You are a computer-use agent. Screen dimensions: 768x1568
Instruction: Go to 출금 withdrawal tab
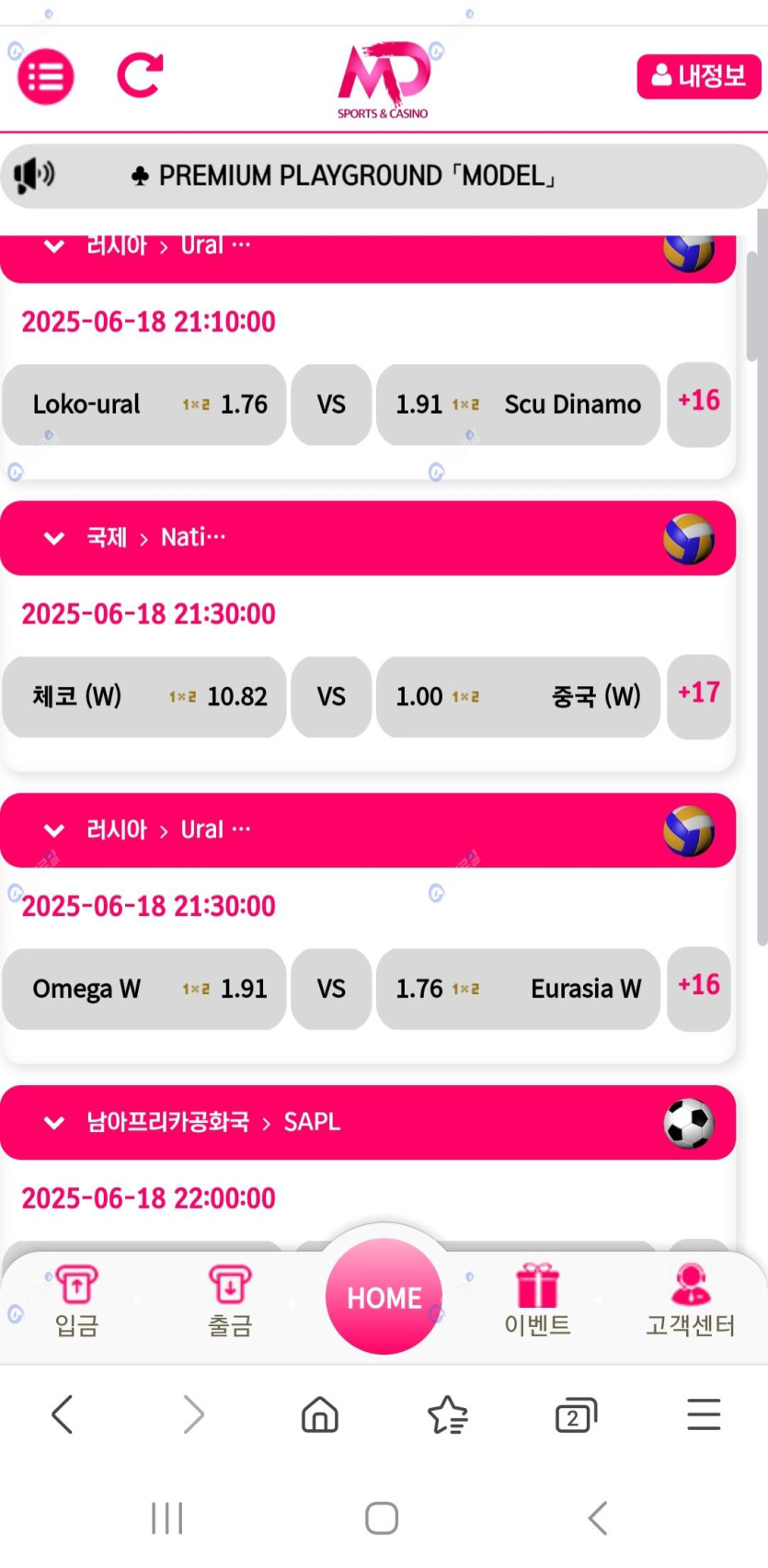230,1300
